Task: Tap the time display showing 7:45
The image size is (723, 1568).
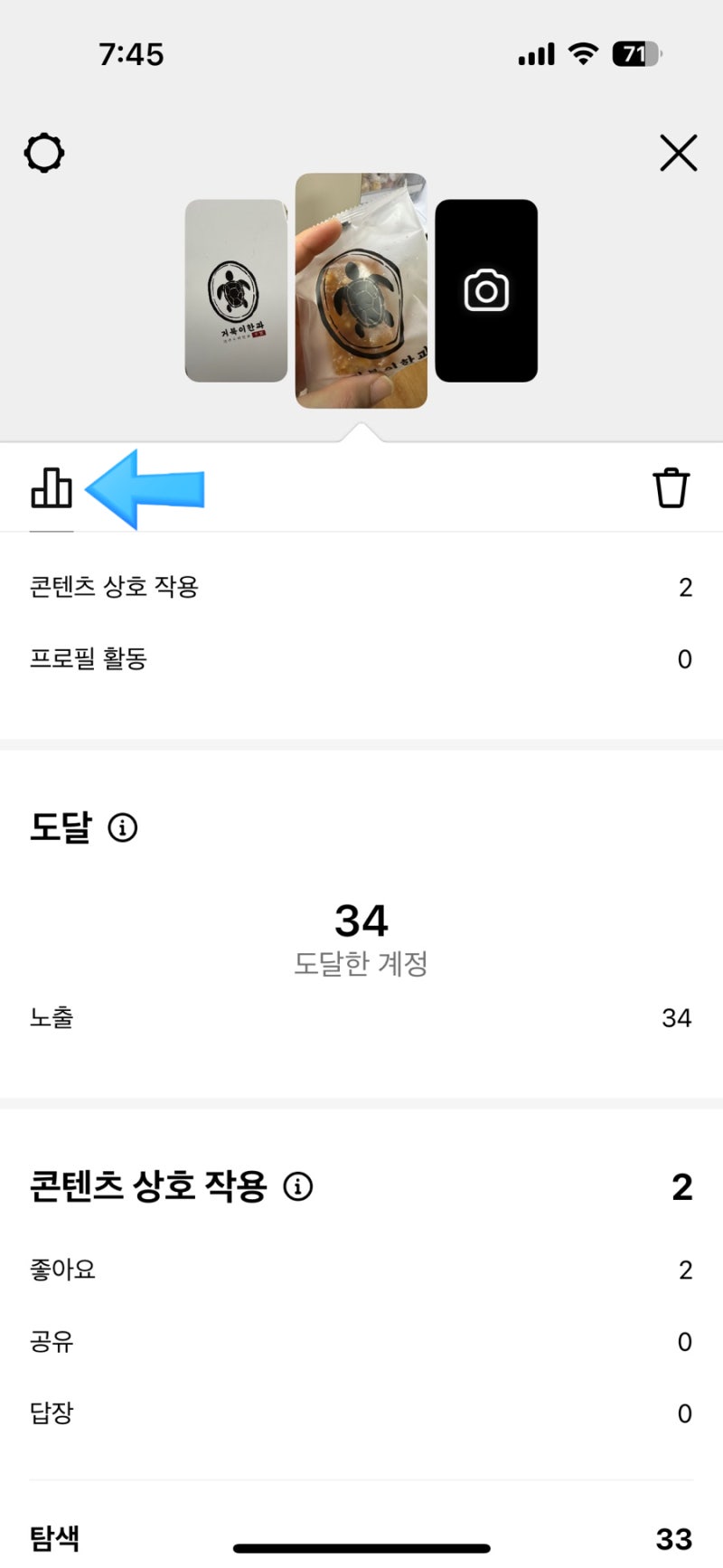Action: (x=134, y=54)
